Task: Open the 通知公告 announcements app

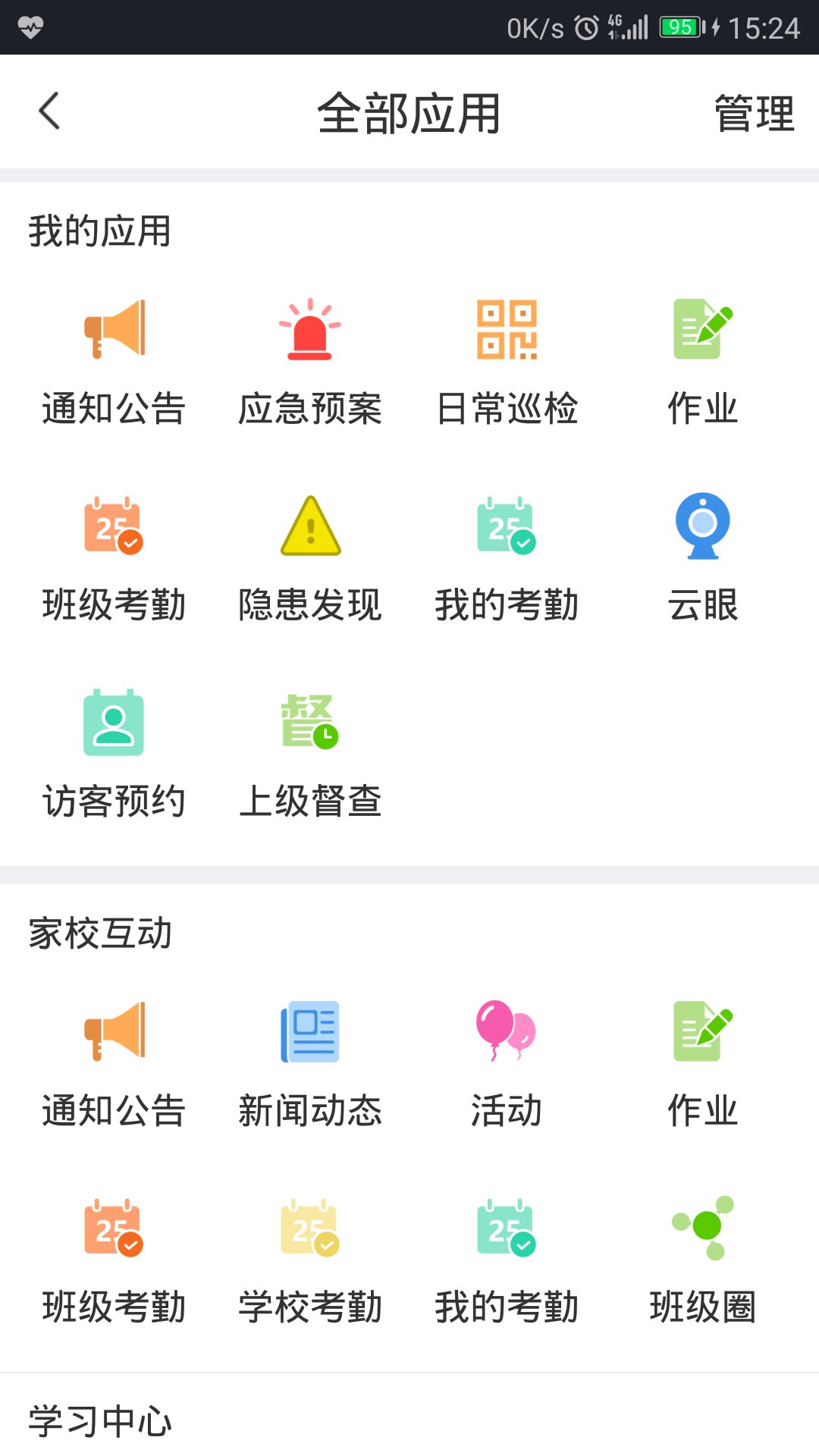Action: (114, 356)
